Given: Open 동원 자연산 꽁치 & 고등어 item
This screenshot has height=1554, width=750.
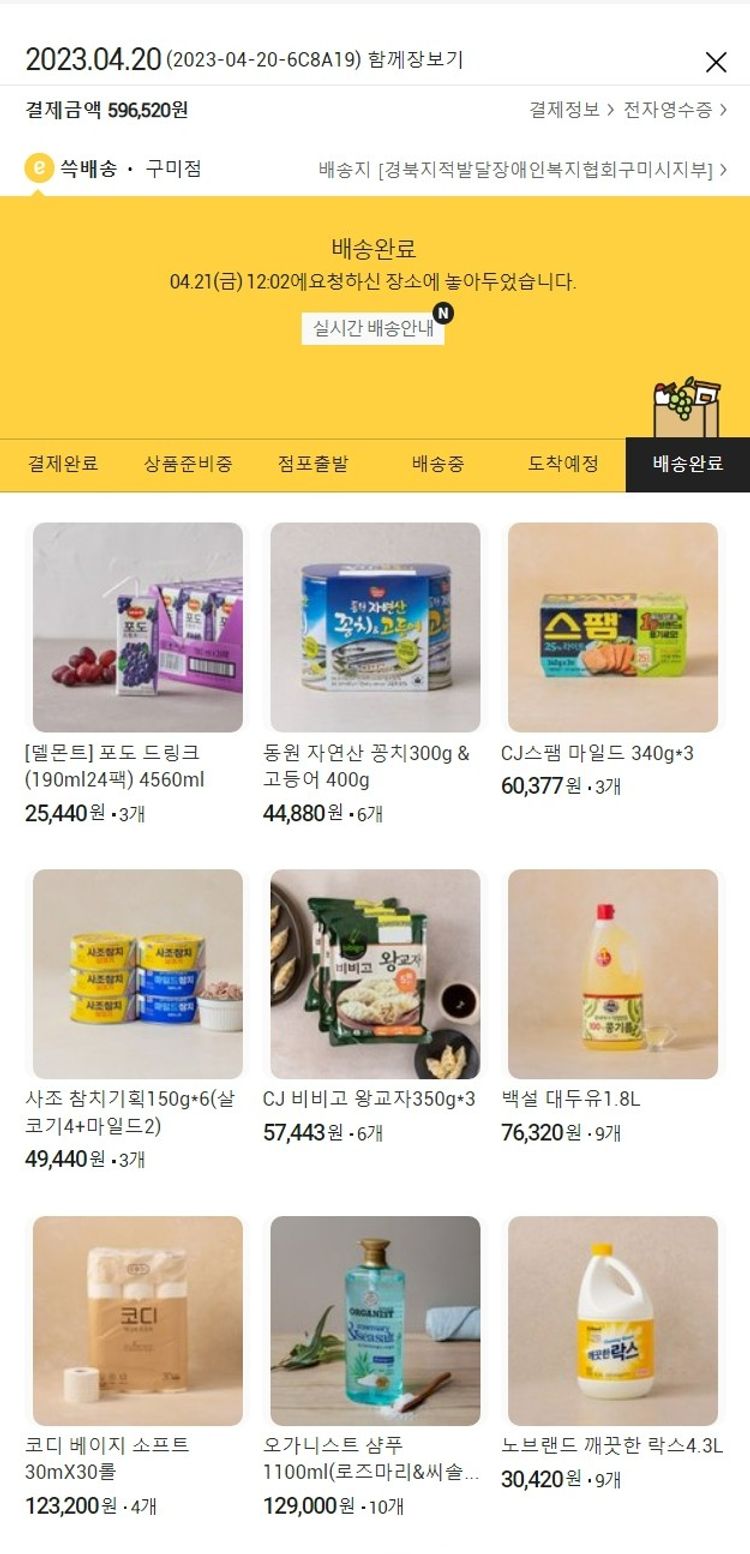Looking at the screenshot, I should [x=375, y=627].
